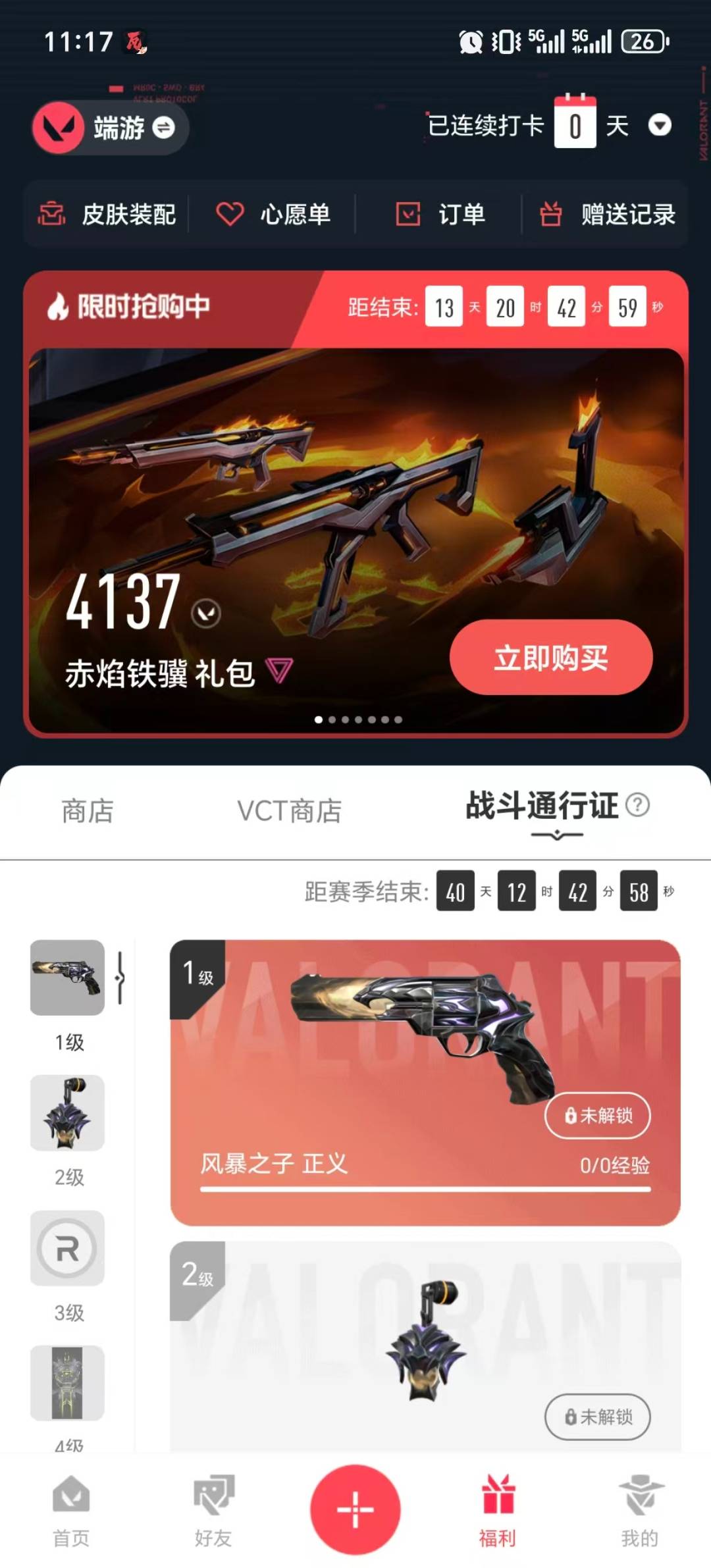Open 赠送记录 gift records
The image size is (711, 1568).
pos(608,215)
